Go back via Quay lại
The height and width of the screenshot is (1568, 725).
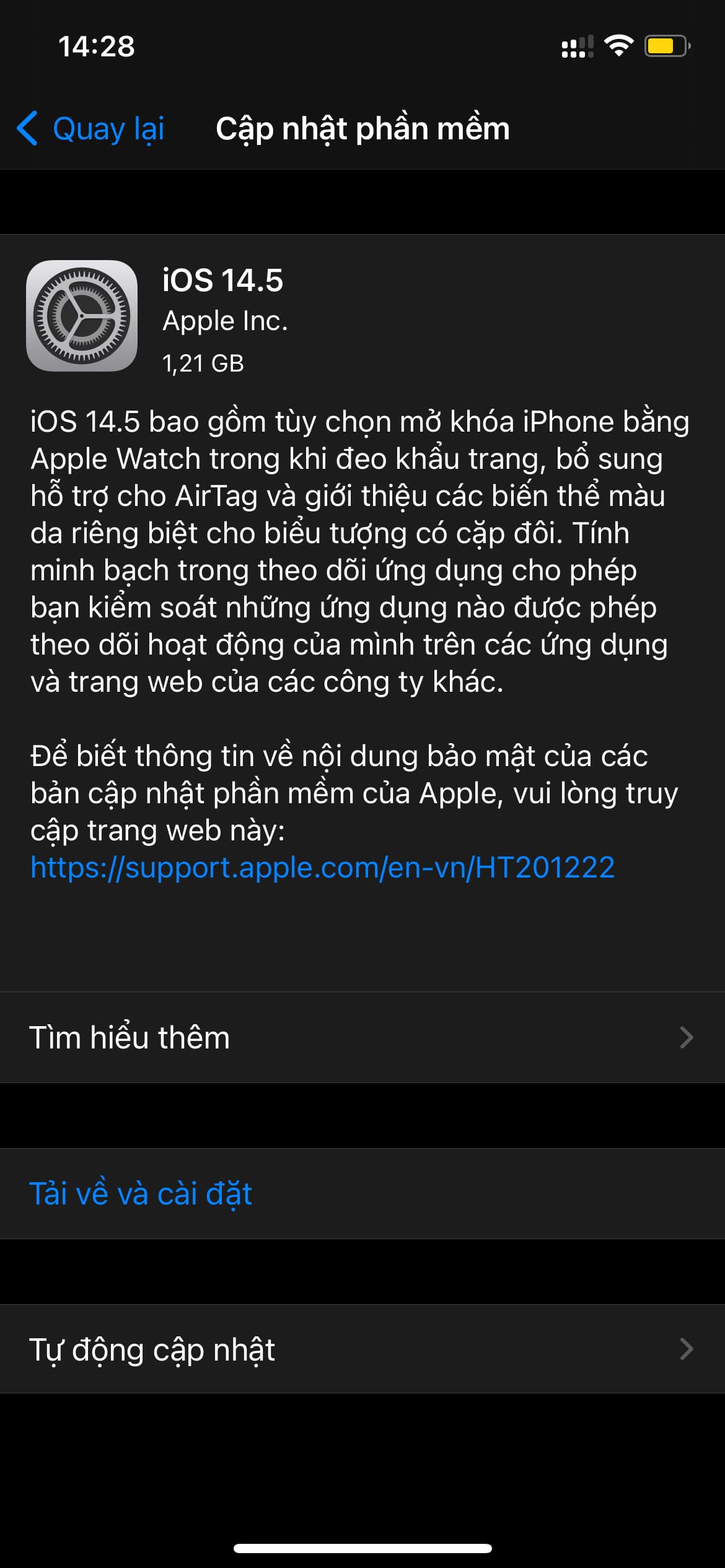[x=90, y=129]
